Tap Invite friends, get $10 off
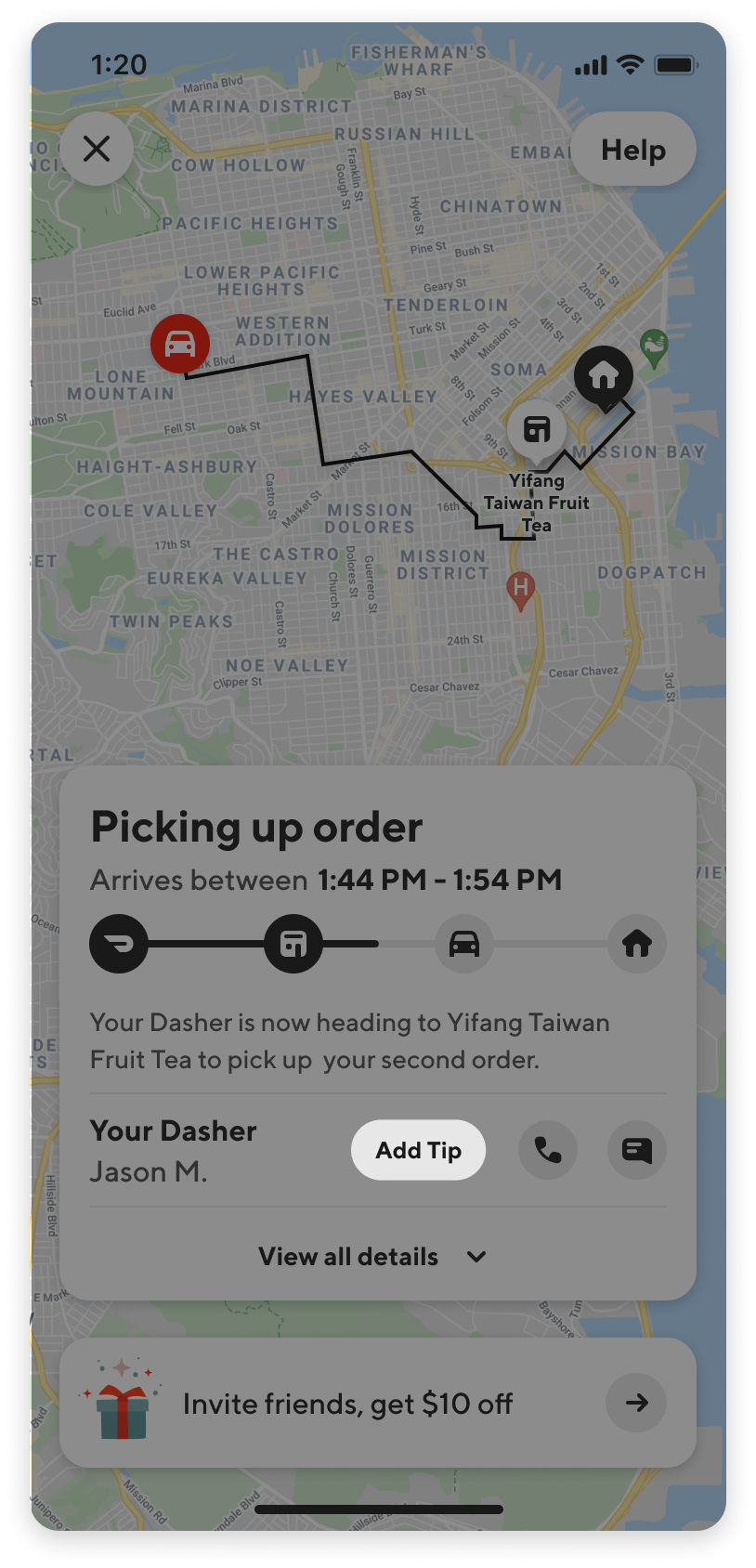The width and height of the screenshot is (756, 1568). pos(348,1404)
